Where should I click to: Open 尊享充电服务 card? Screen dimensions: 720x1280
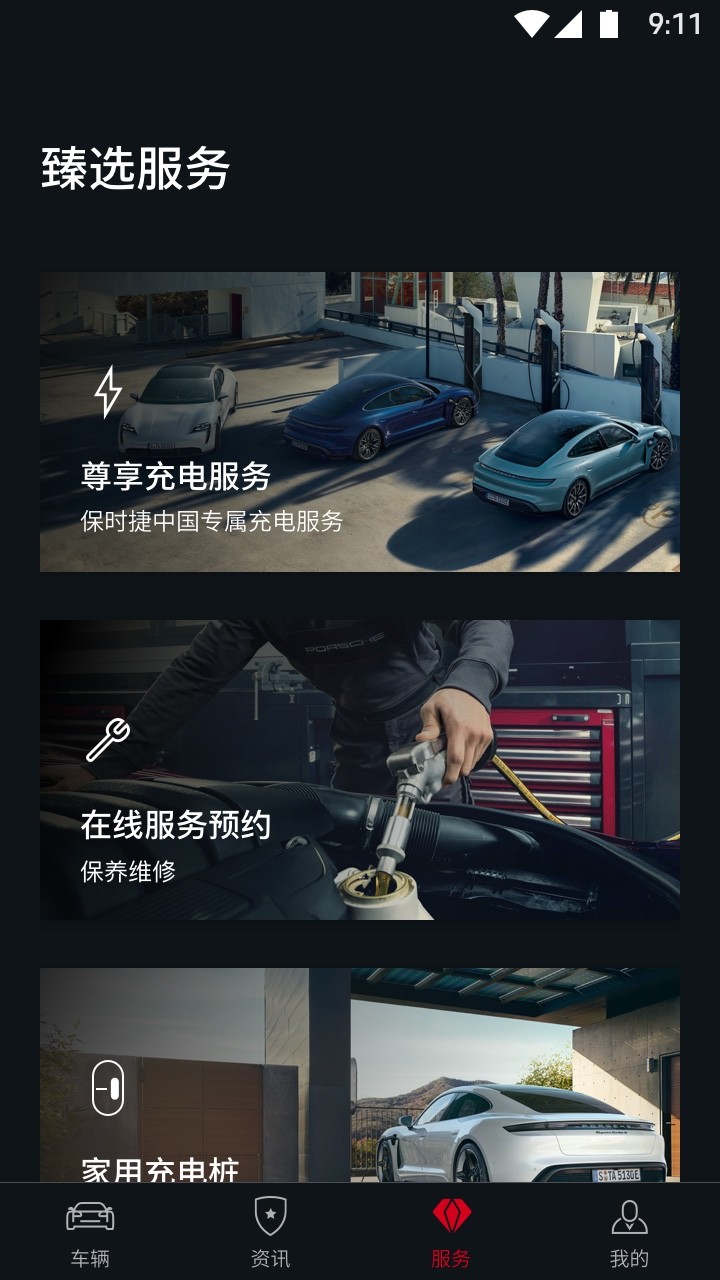tap(360, 420)
